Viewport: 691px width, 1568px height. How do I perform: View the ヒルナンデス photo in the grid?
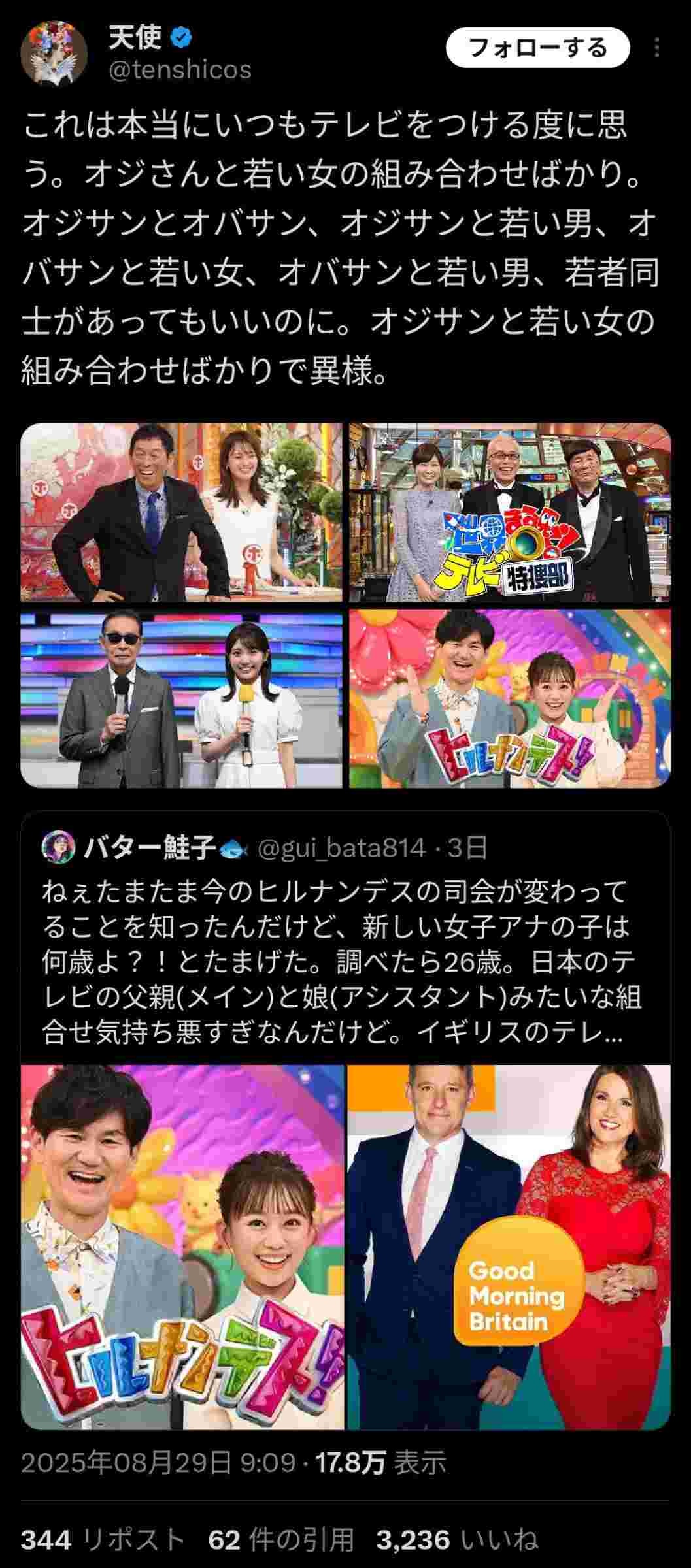(510, 698)
